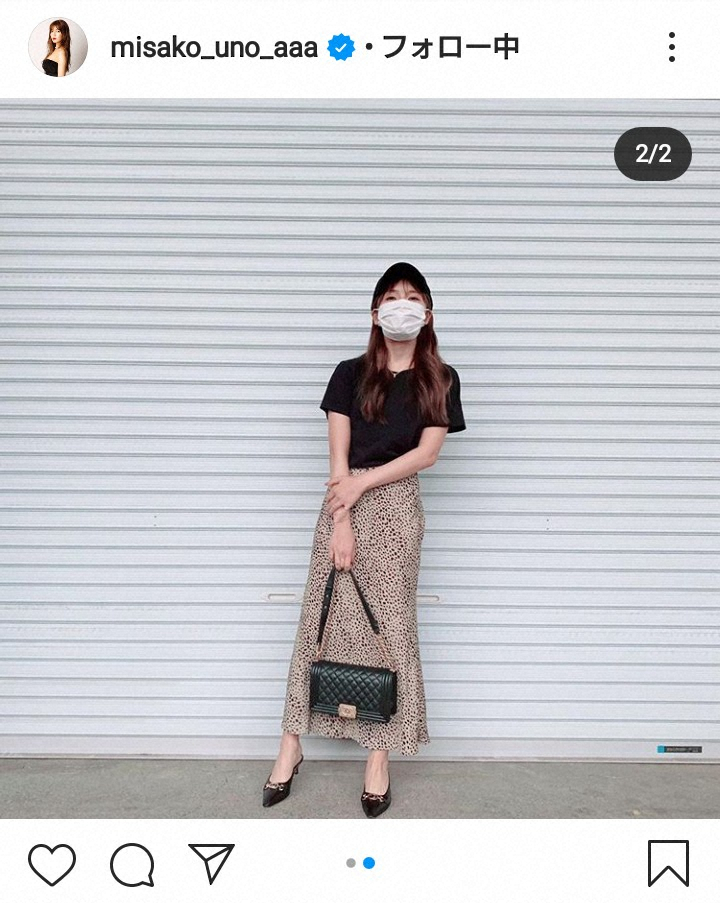
Task: Open misako_uno_aaa profile picture
Action: point(58,48)
